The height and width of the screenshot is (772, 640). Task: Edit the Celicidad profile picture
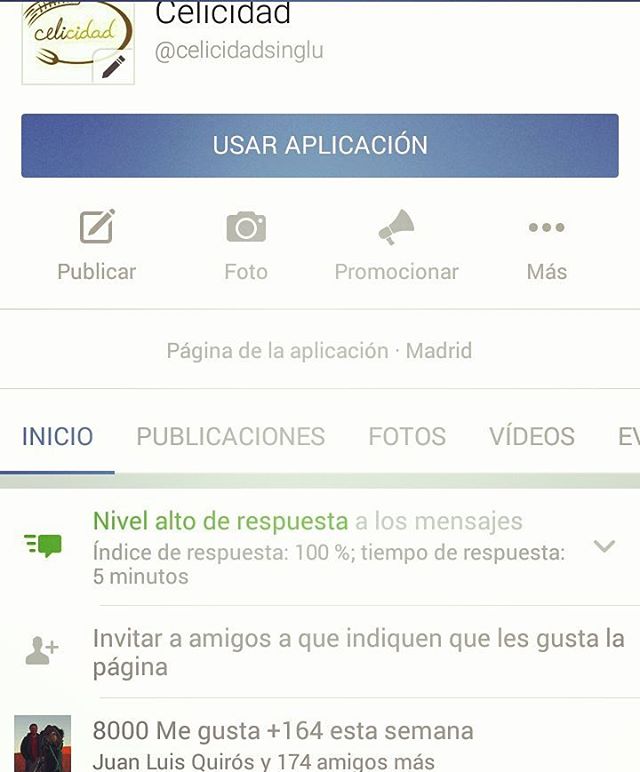click(x=113, y=66)
